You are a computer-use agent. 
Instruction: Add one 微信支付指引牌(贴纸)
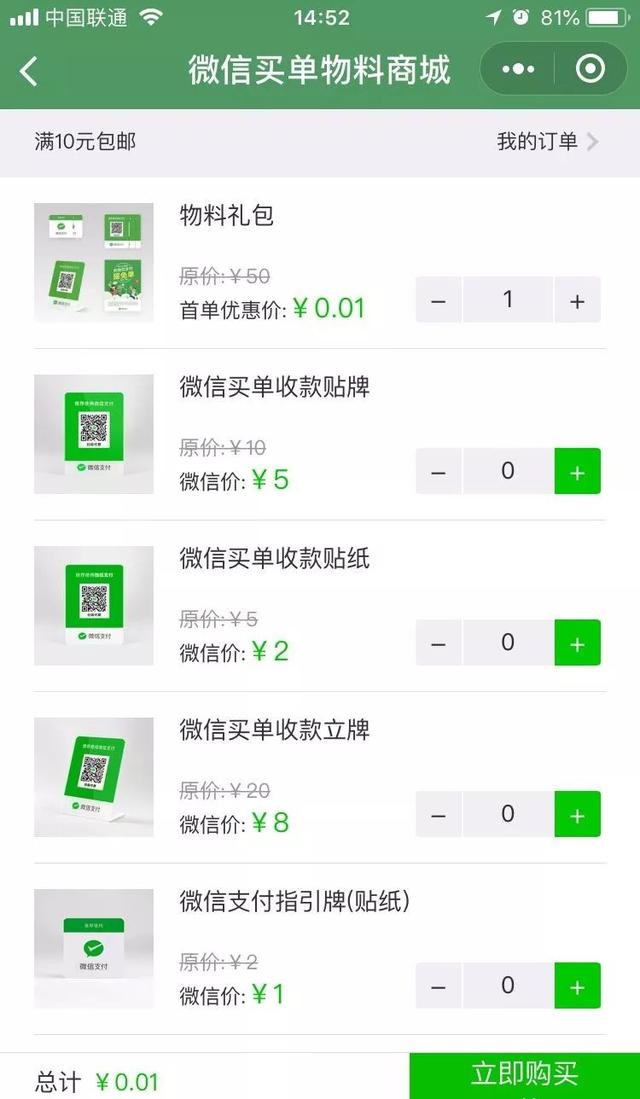[x=577, y=986]
